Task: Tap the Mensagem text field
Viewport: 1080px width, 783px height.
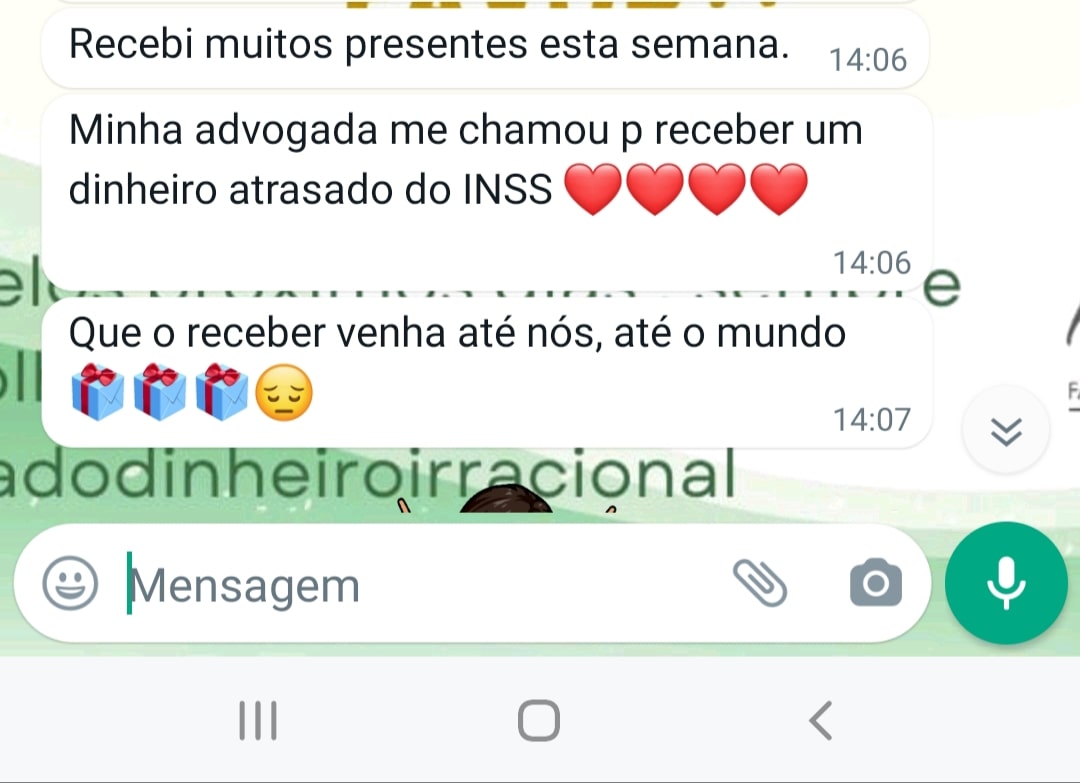Action: tap(420, 585)
